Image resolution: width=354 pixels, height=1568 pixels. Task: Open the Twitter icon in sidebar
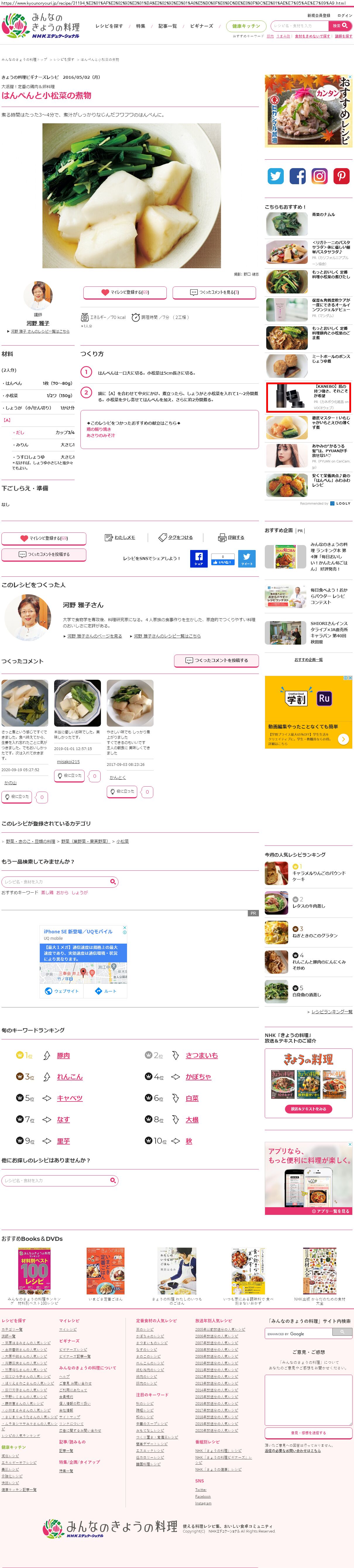point(276,177)
